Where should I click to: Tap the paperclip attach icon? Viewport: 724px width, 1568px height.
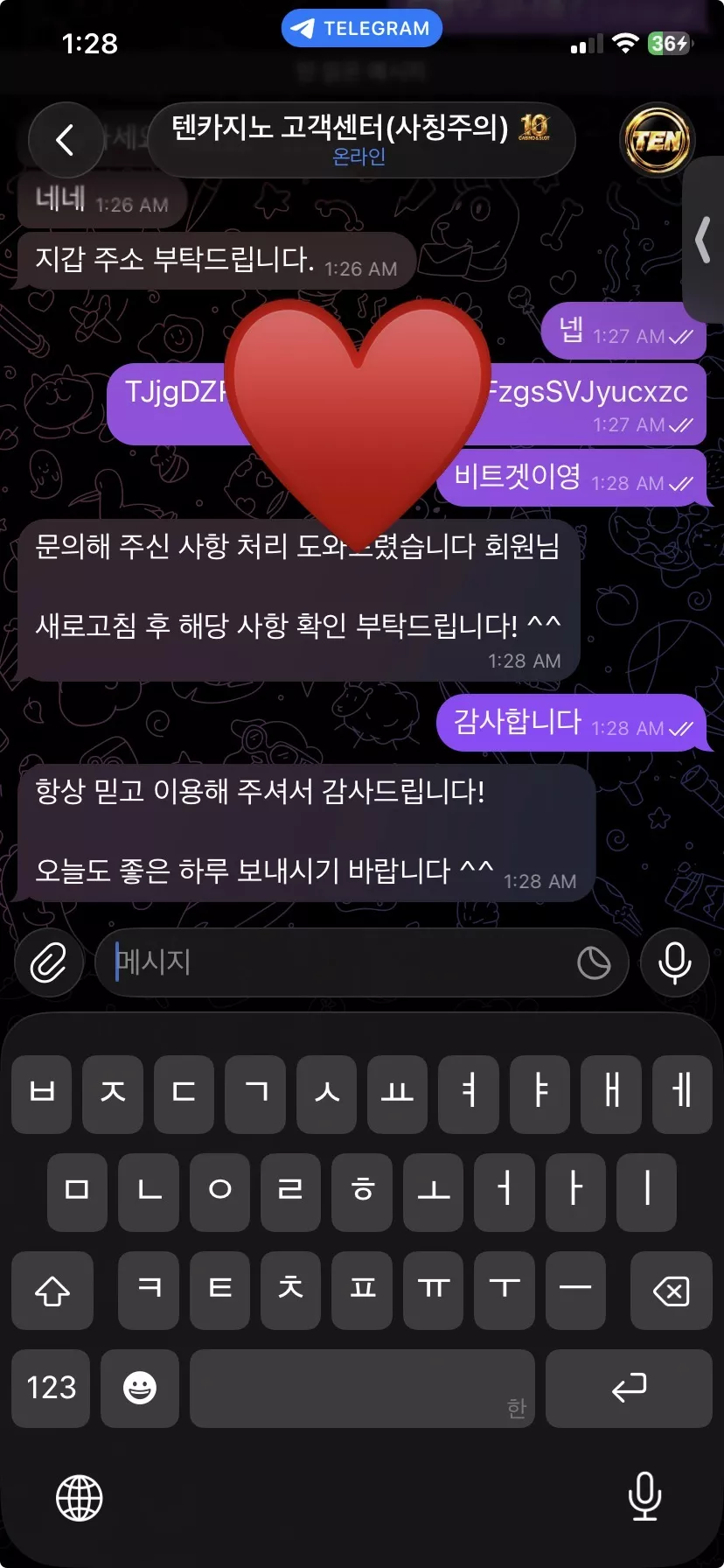coord(49,963)
